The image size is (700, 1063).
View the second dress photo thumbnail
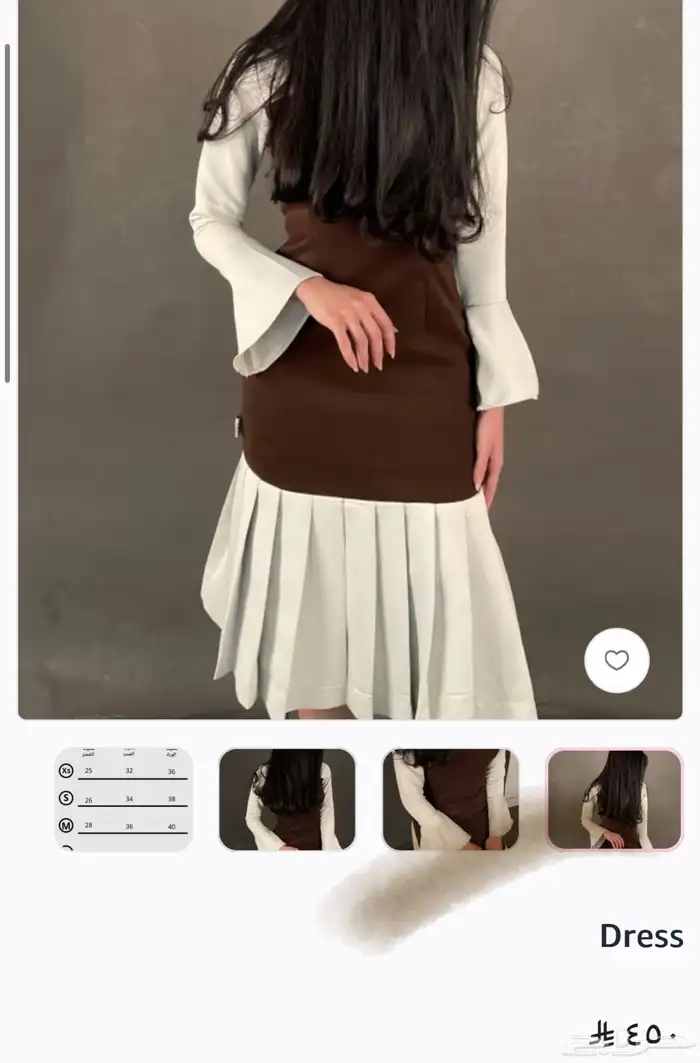point(287,799)
